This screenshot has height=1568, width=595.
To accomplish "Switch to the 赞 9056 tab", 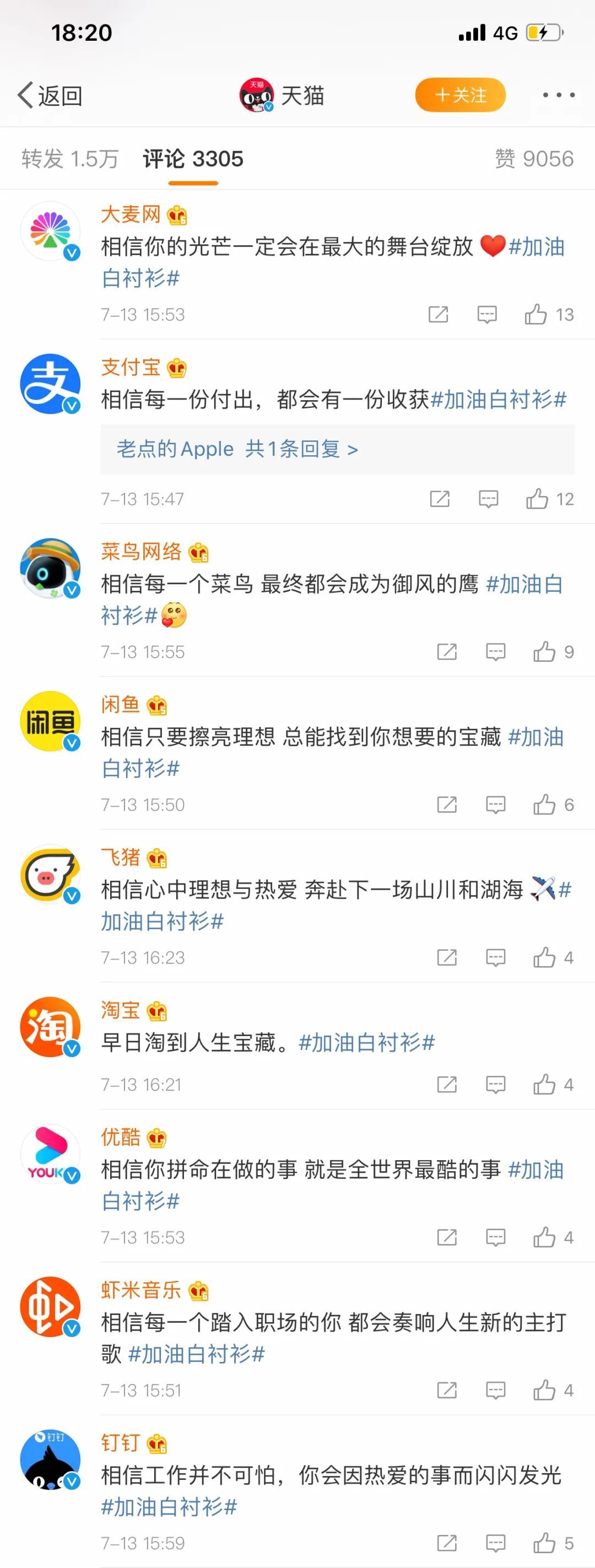I will coord(533,159).
